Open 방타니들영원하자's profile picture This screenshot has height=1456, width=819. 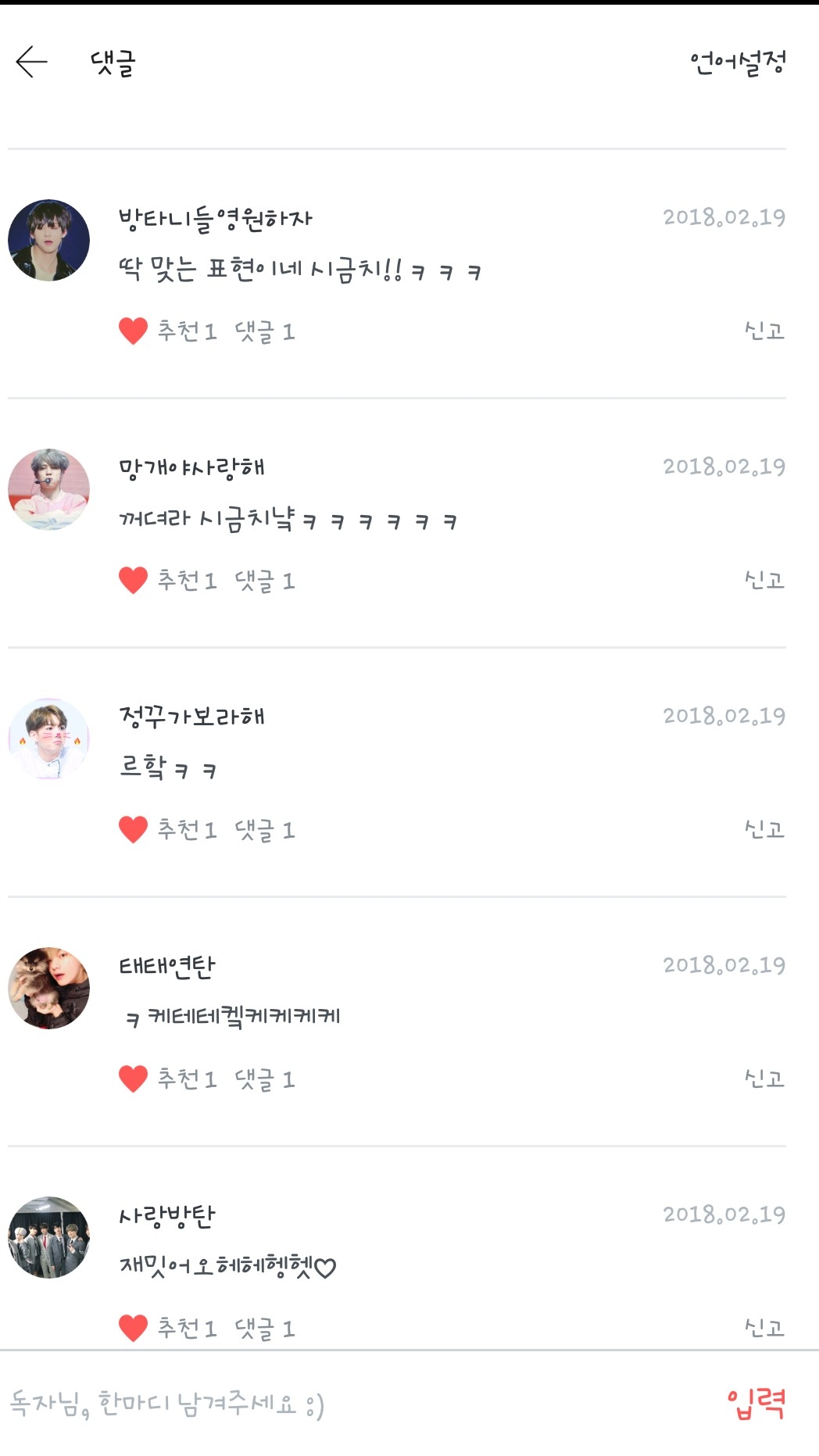(x=48, y=241)
